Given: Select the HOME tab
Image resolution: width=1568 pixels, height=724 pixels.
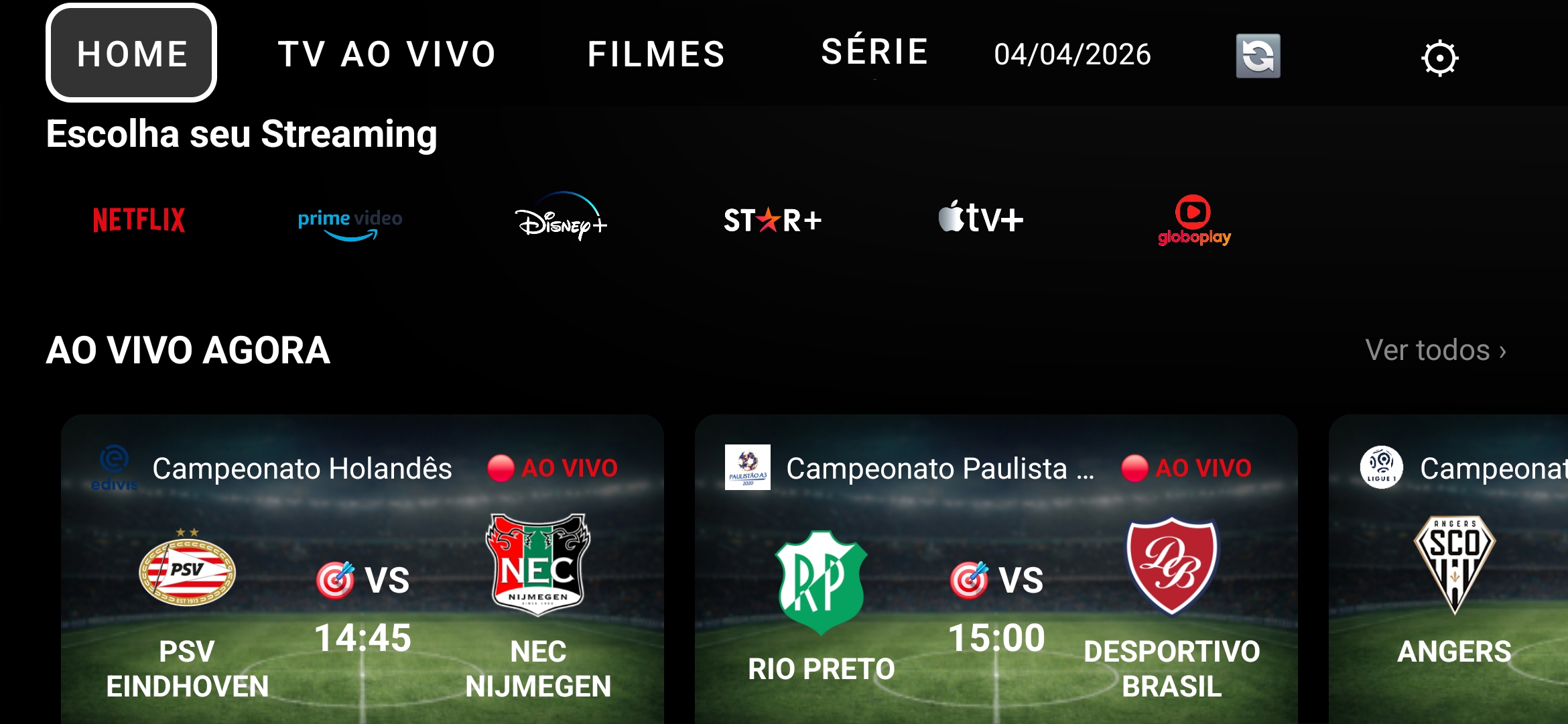Looking at the screenshot, I should [131, 54].
